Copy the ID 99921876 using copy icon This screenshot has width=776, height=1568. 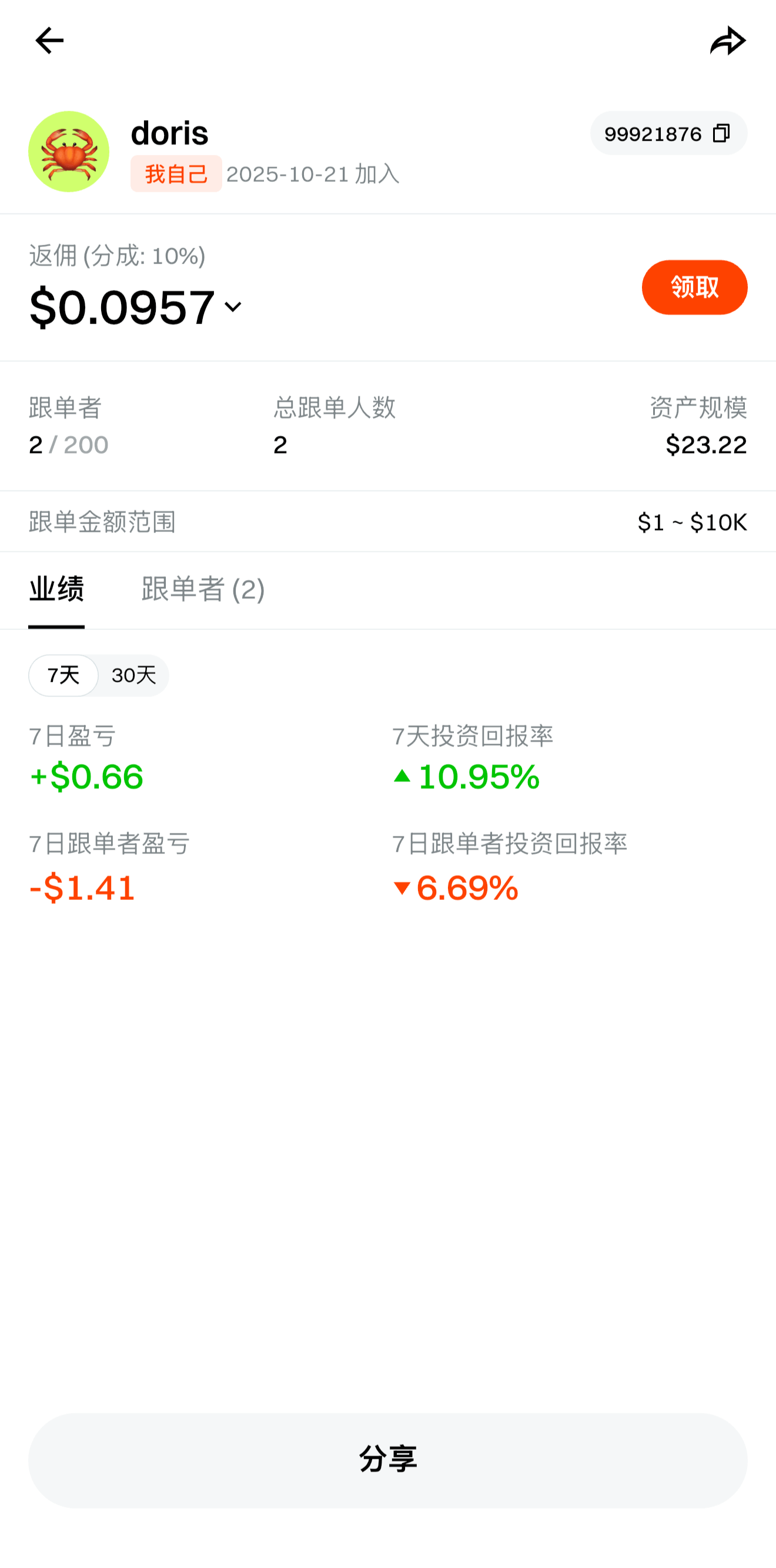click(x=722, y=134)
